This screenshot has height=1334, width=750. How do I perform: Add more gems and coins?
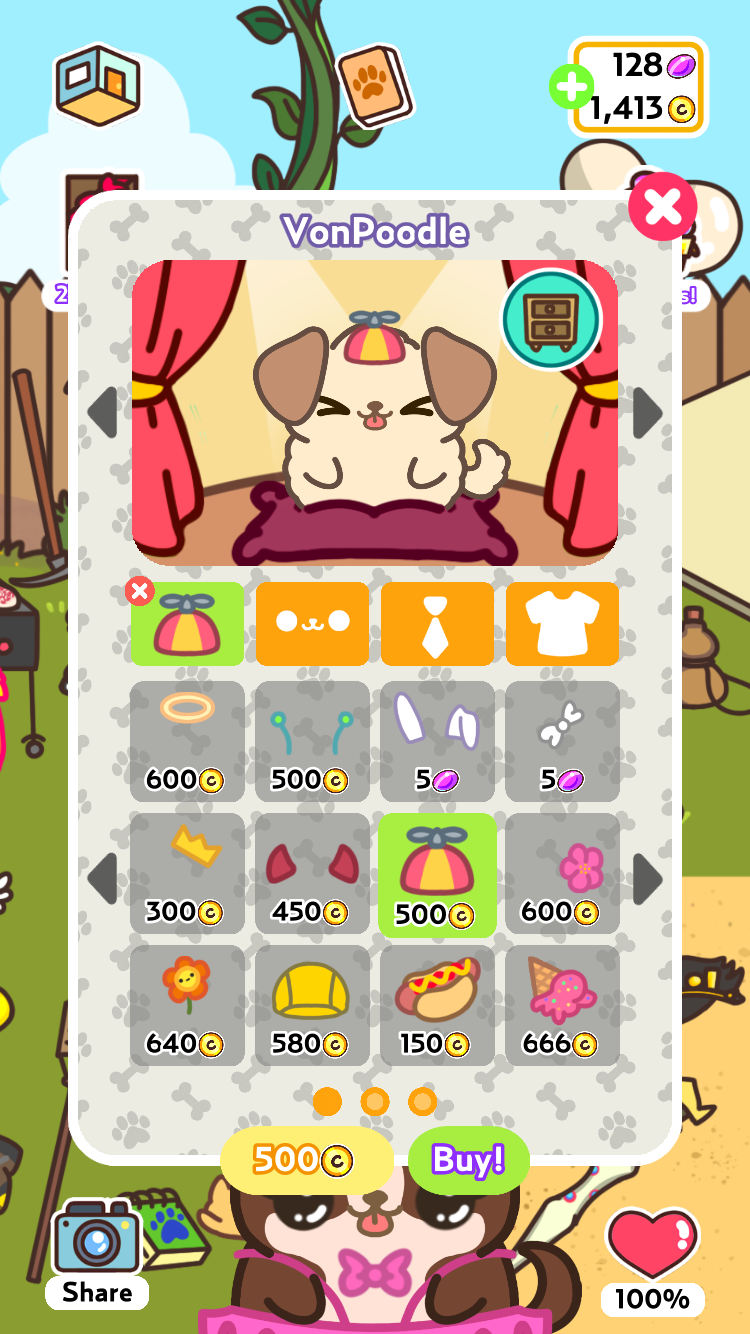pyautogui.click(x=571, y=88)
